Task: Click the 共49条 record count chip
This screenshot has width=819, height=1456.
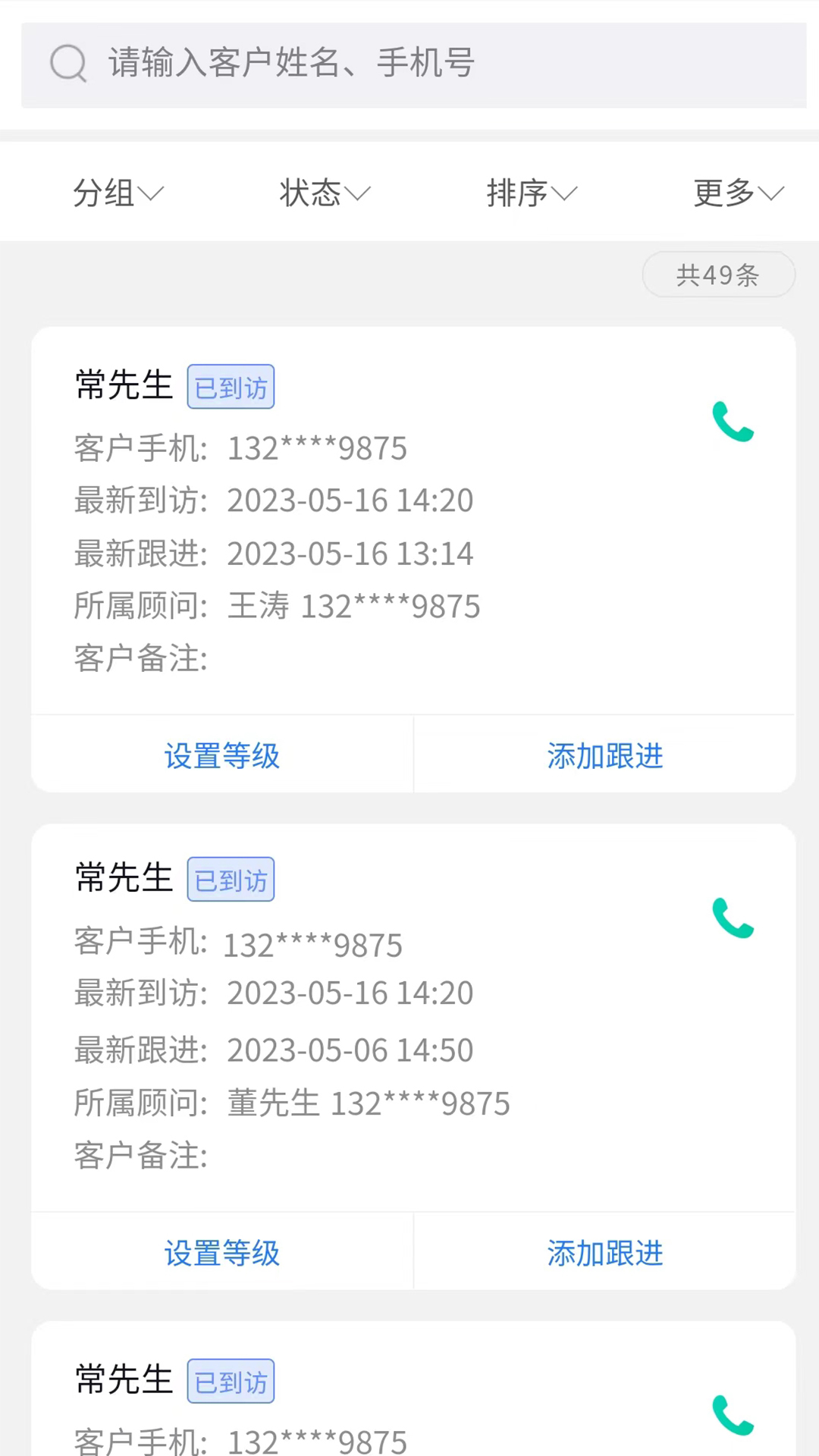Action: [x=717, y=275]
